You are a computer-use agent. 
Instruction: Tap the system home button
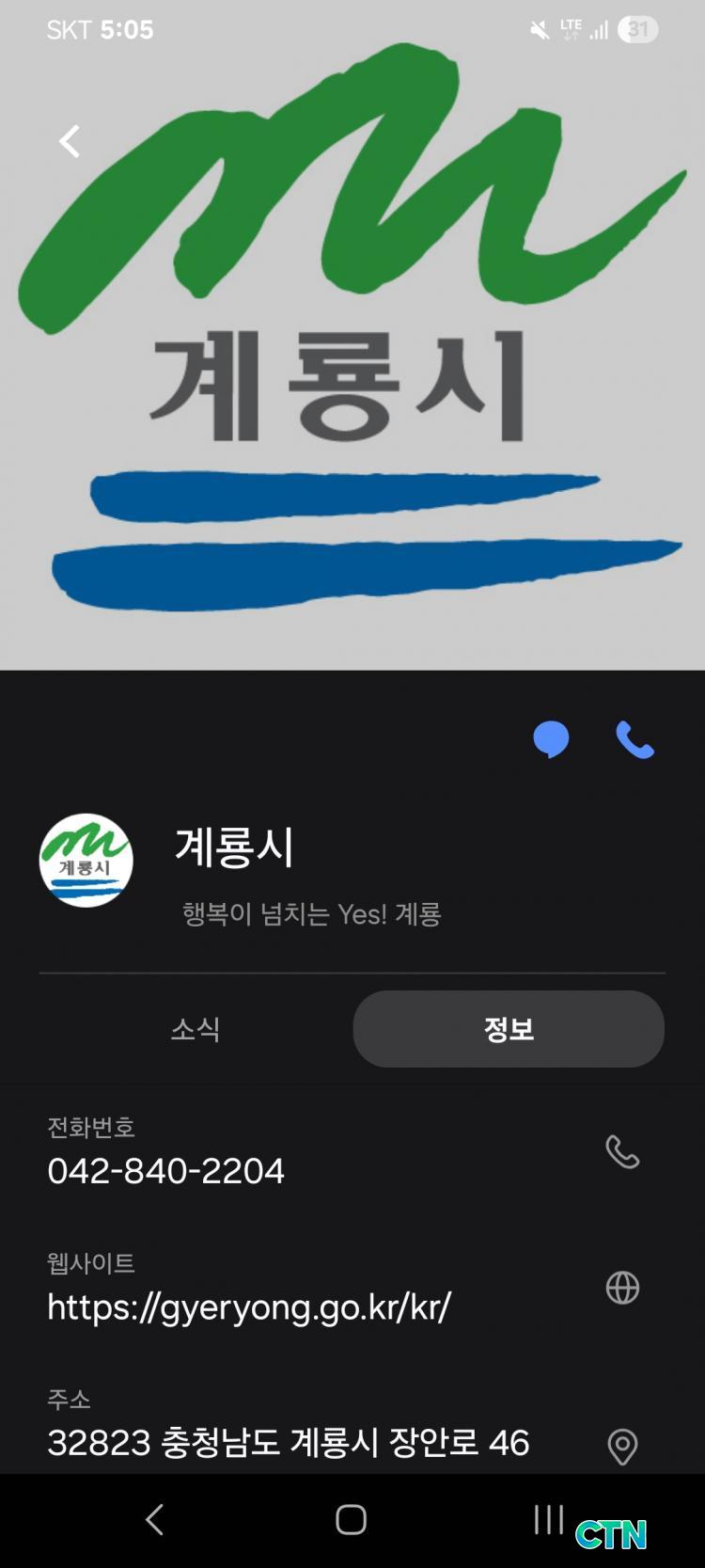351,1519
